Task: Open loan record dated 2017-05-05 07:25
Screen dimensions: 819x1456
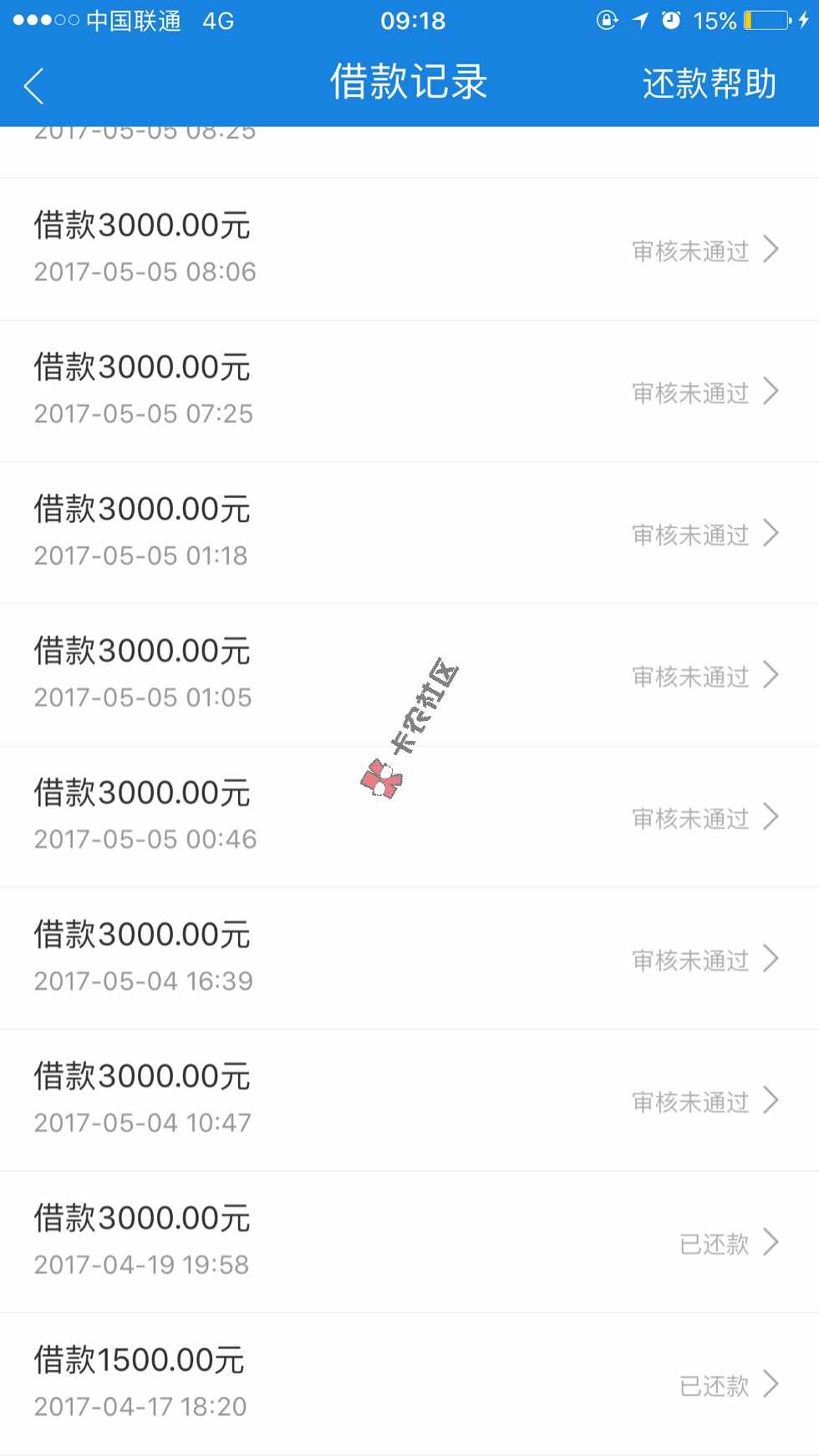Action: [x=409, y=391]
